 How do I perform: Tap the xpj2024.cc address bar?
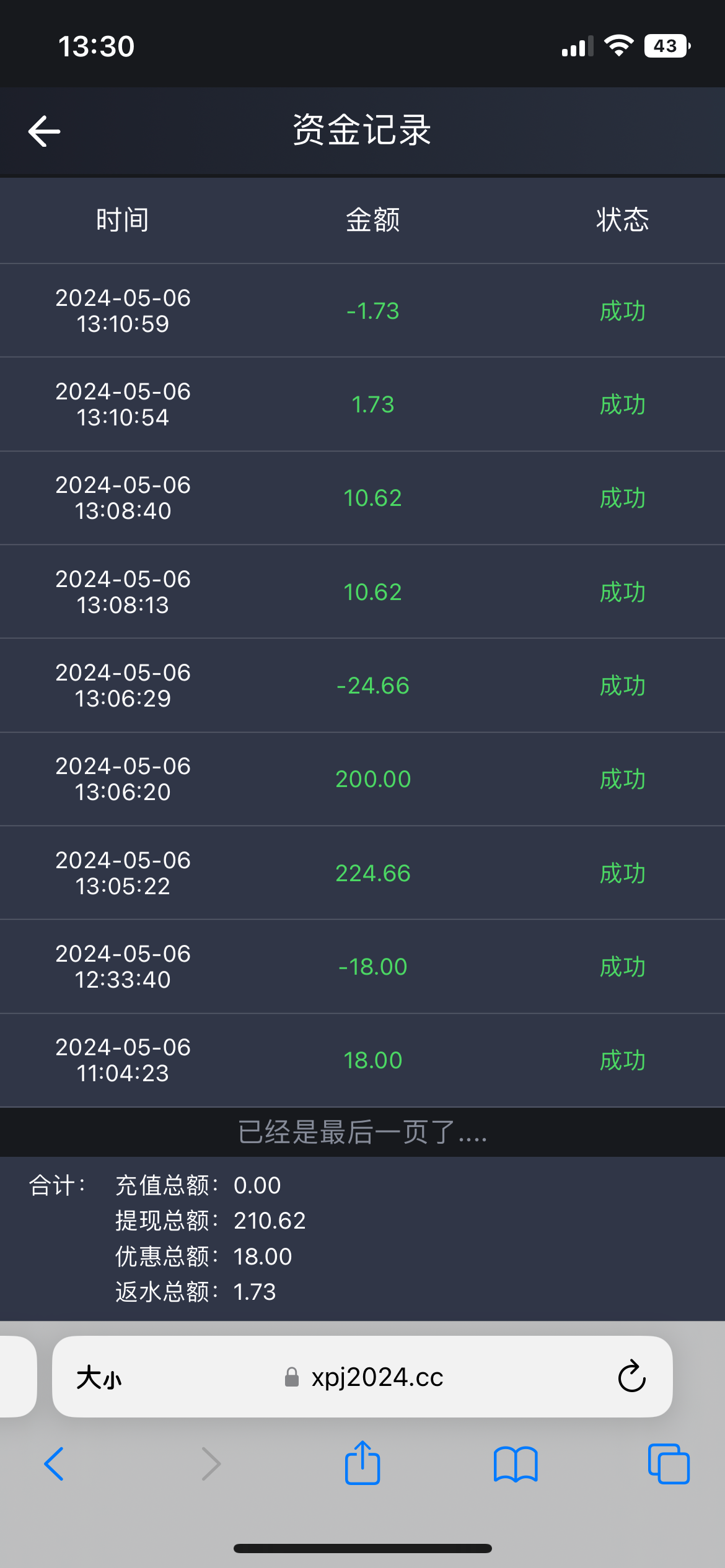click(x=362, y=1377)
